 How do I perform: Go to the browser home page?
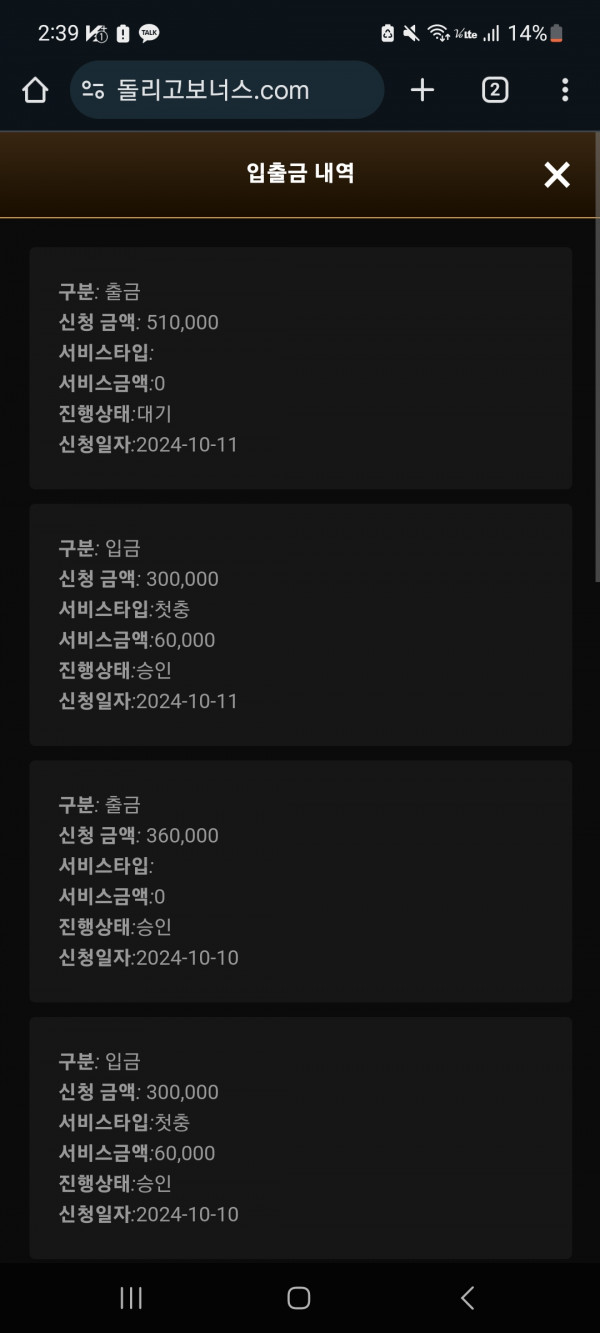pos(35,90)
